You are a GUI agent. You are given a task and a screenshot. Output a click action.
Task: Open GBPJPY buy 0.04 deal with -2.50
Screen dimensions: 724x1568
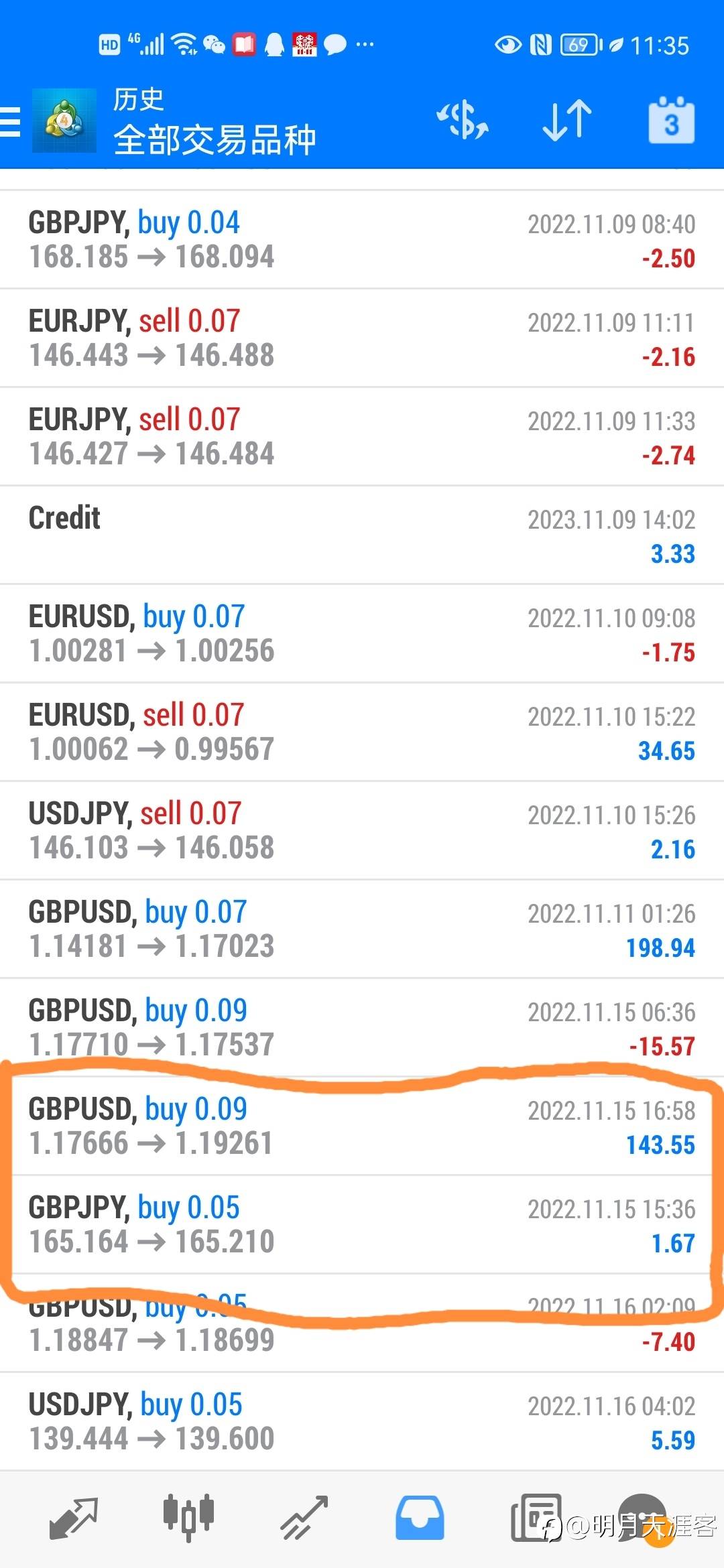(x=362, y=240)
